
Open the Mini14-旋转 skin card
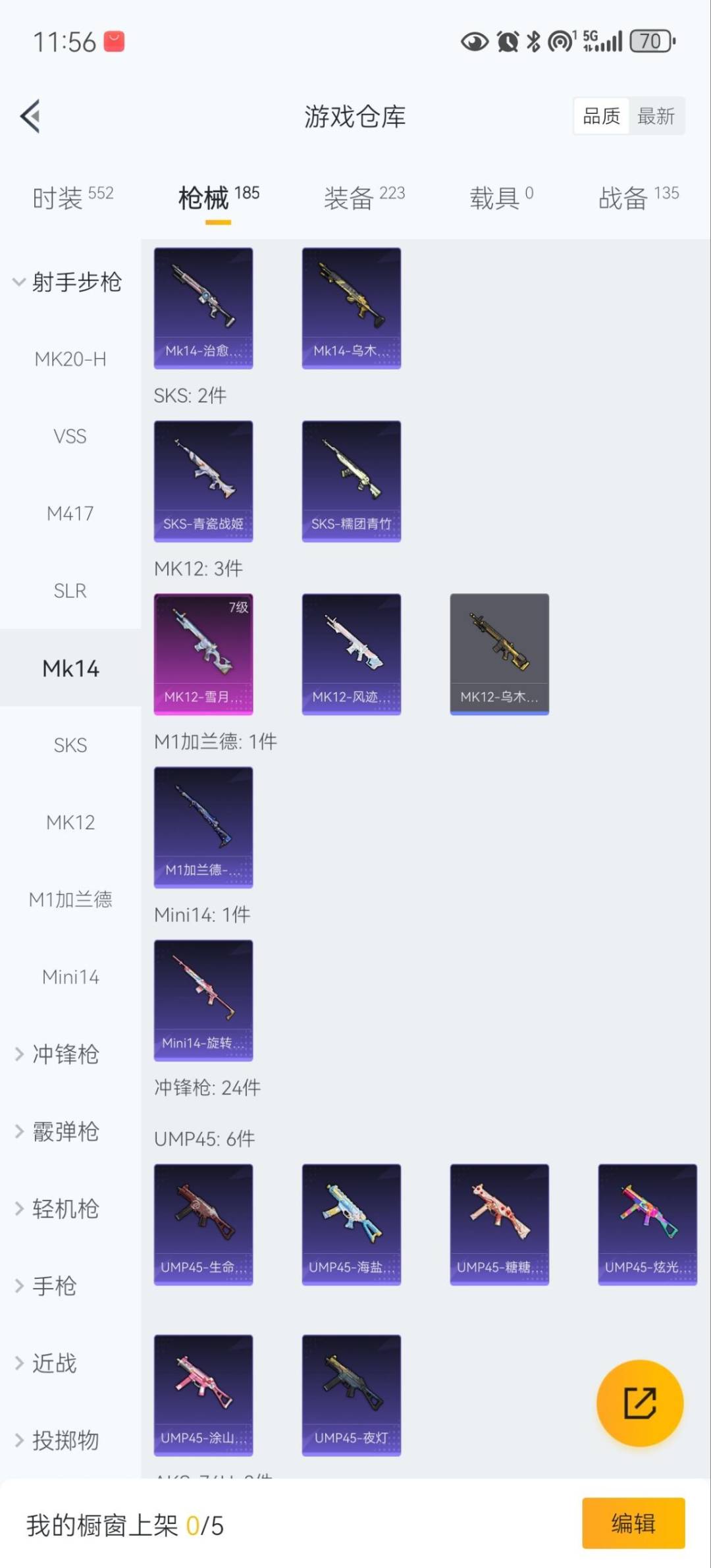coord(203,1000)
